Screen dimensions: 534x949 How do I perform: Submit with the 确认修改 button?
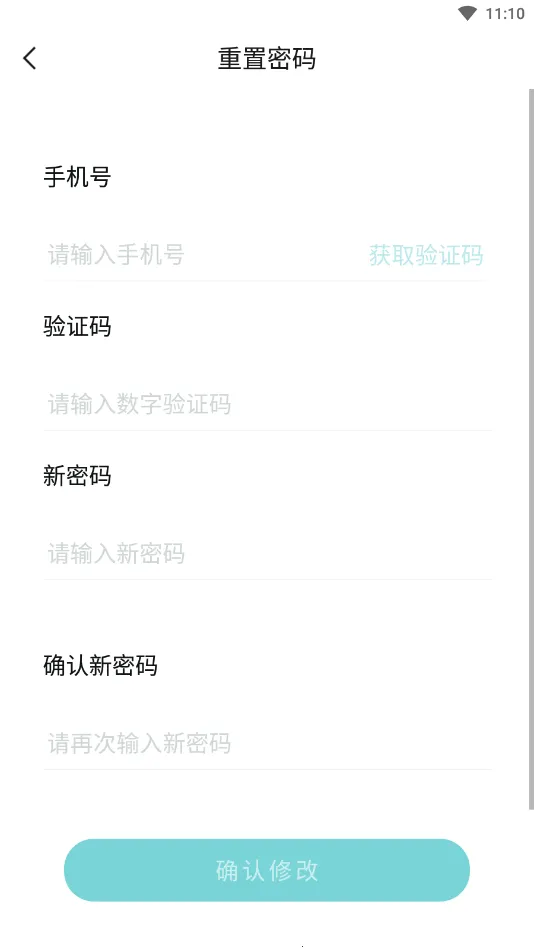267,870
